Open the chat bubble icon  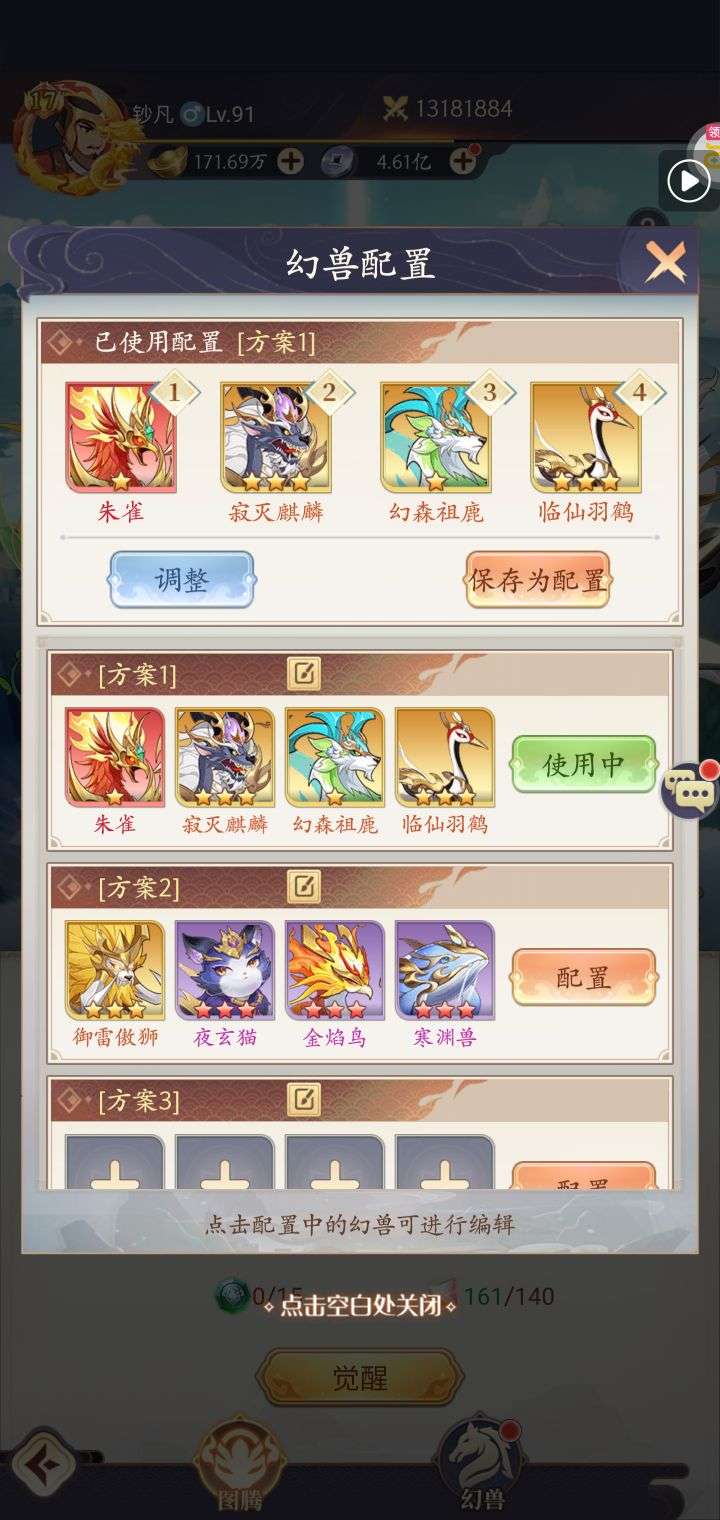[690, 792]
